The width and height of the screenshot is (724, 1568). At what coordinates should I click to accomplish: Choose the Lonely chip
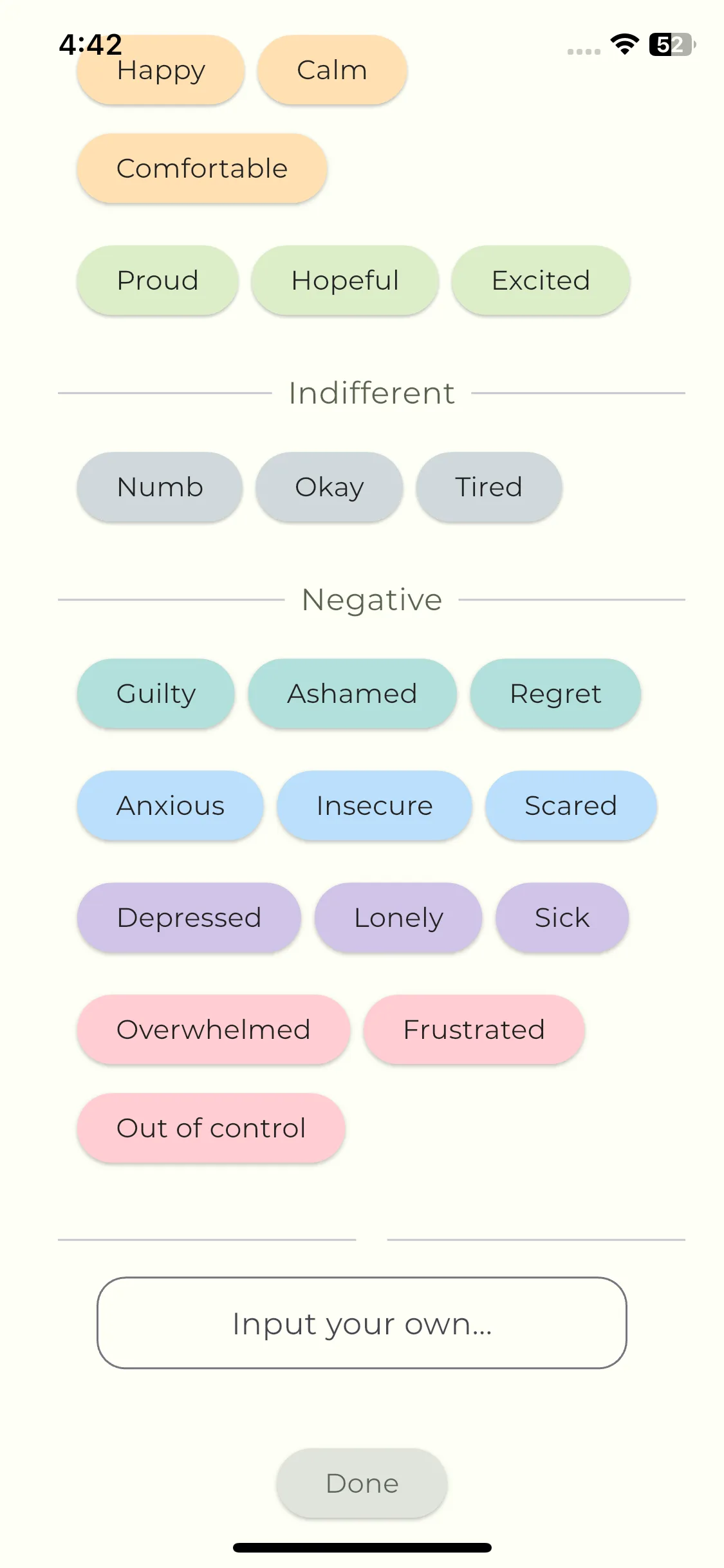tap(398, 918)
